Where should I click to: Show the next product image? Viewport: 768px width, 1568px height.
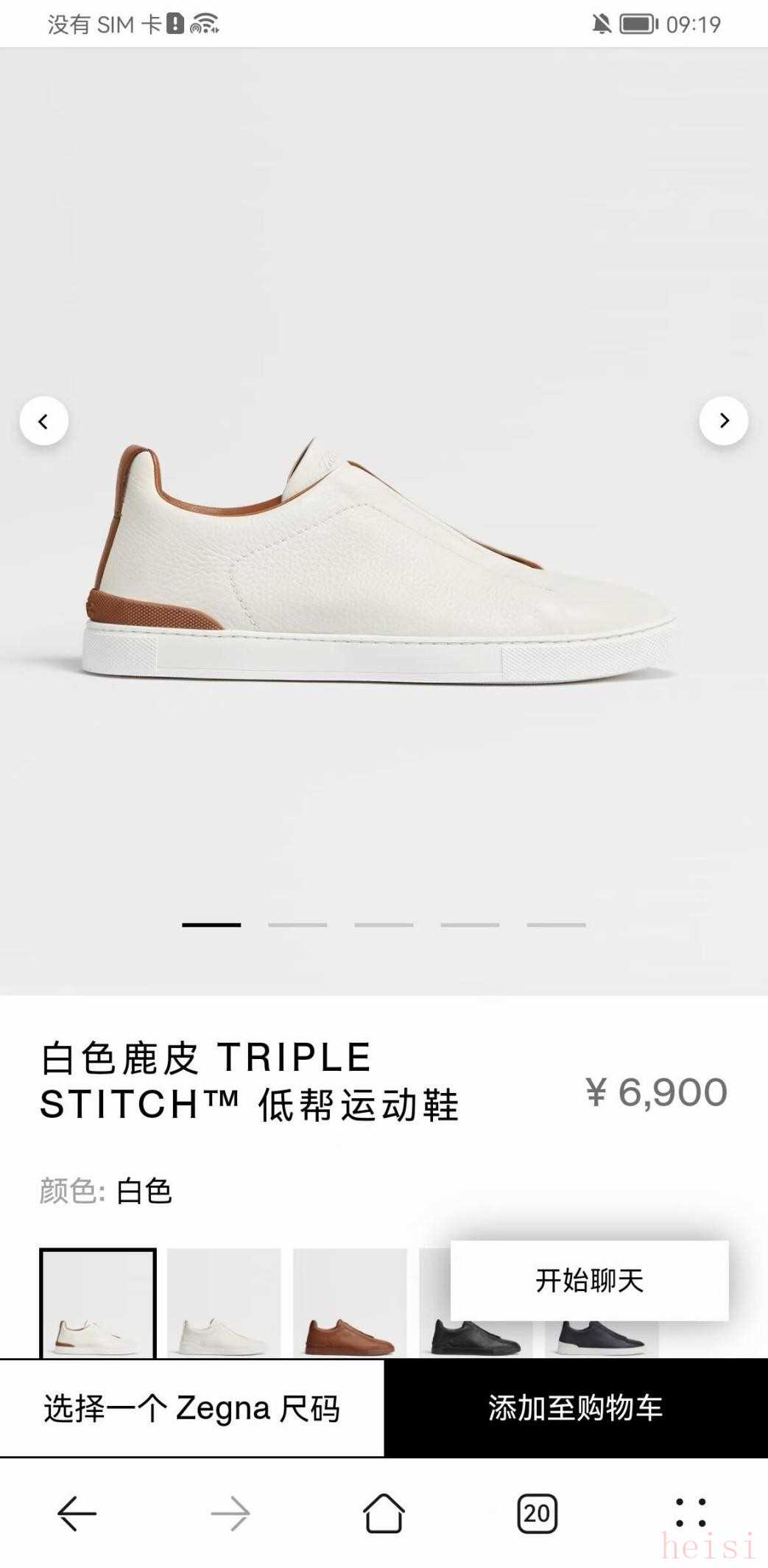click(724, 421)
